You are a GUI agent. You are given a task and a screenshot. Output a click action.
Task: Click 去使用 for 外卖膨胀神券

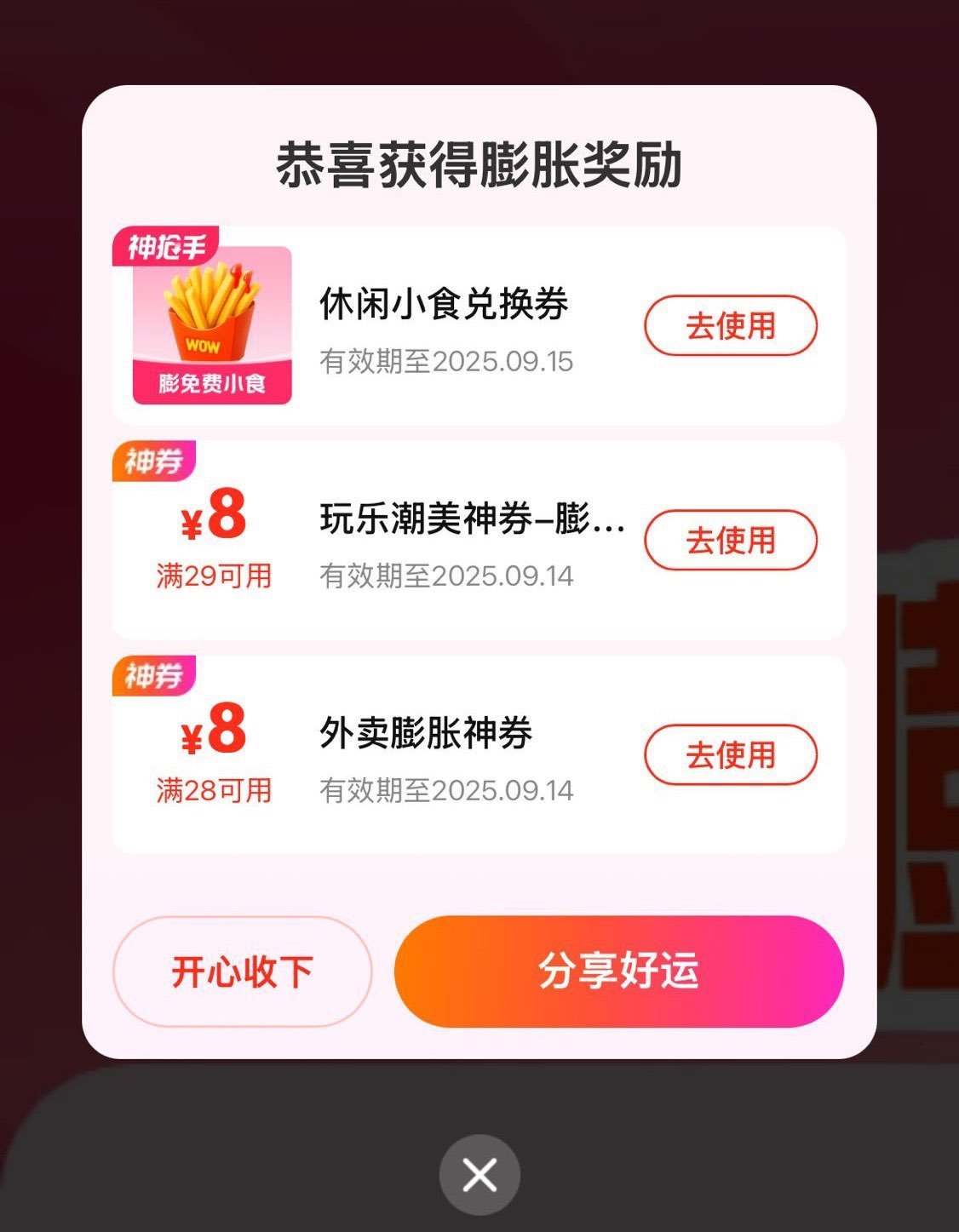[x=731, y=753]
